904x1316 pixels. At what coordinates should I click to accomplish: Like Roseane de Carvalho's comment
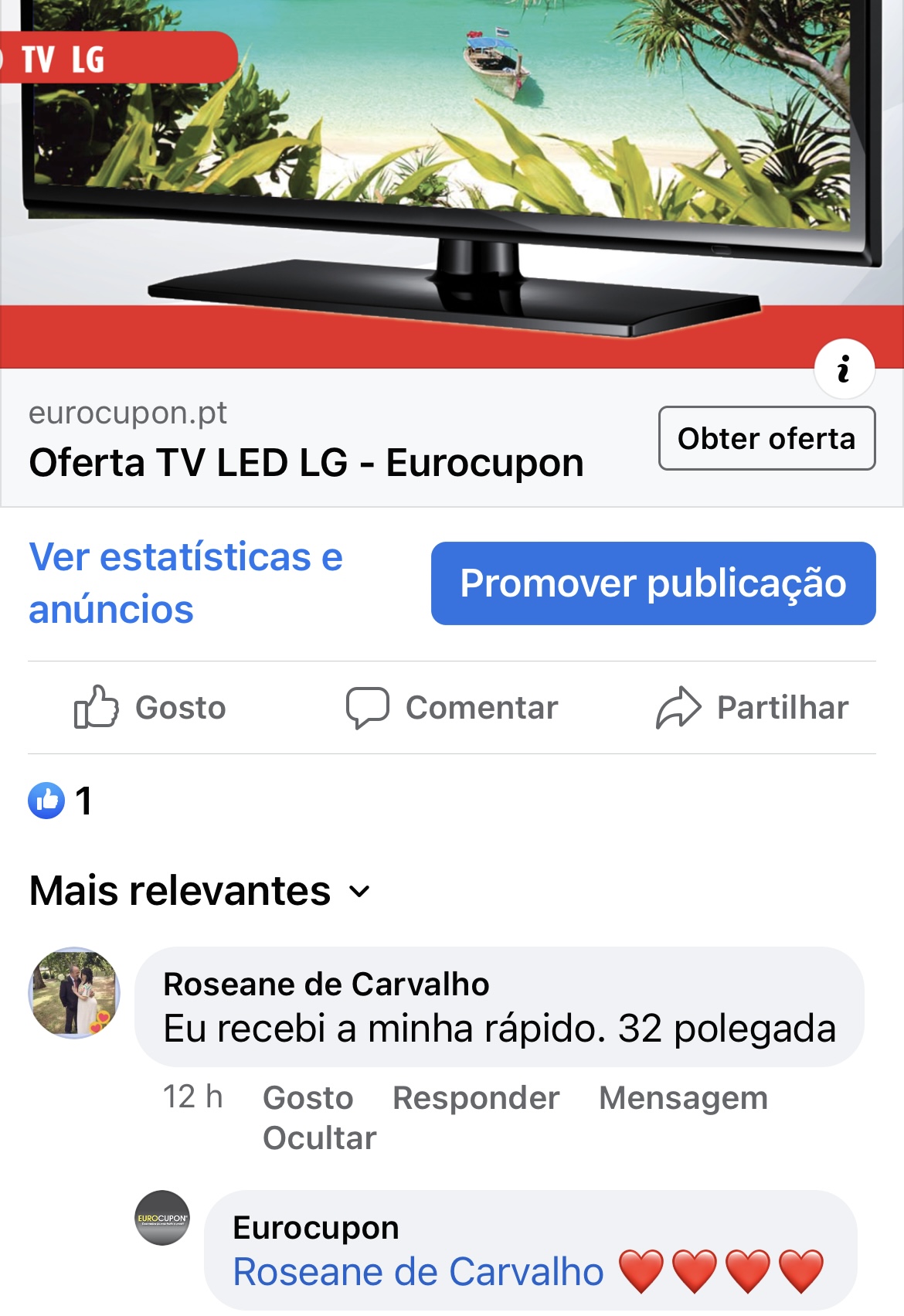coord(308,1098)
